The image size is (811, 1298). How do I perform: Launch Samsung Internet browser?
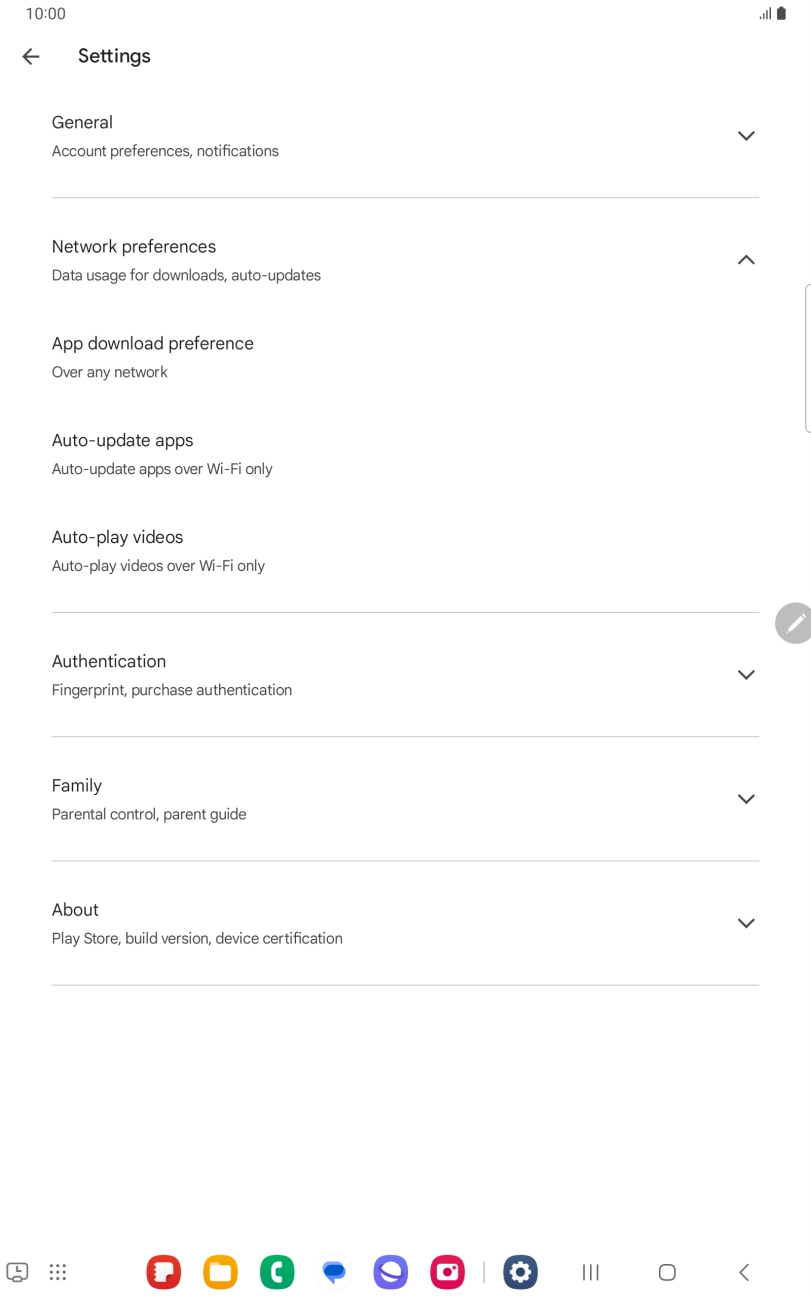390,1272
